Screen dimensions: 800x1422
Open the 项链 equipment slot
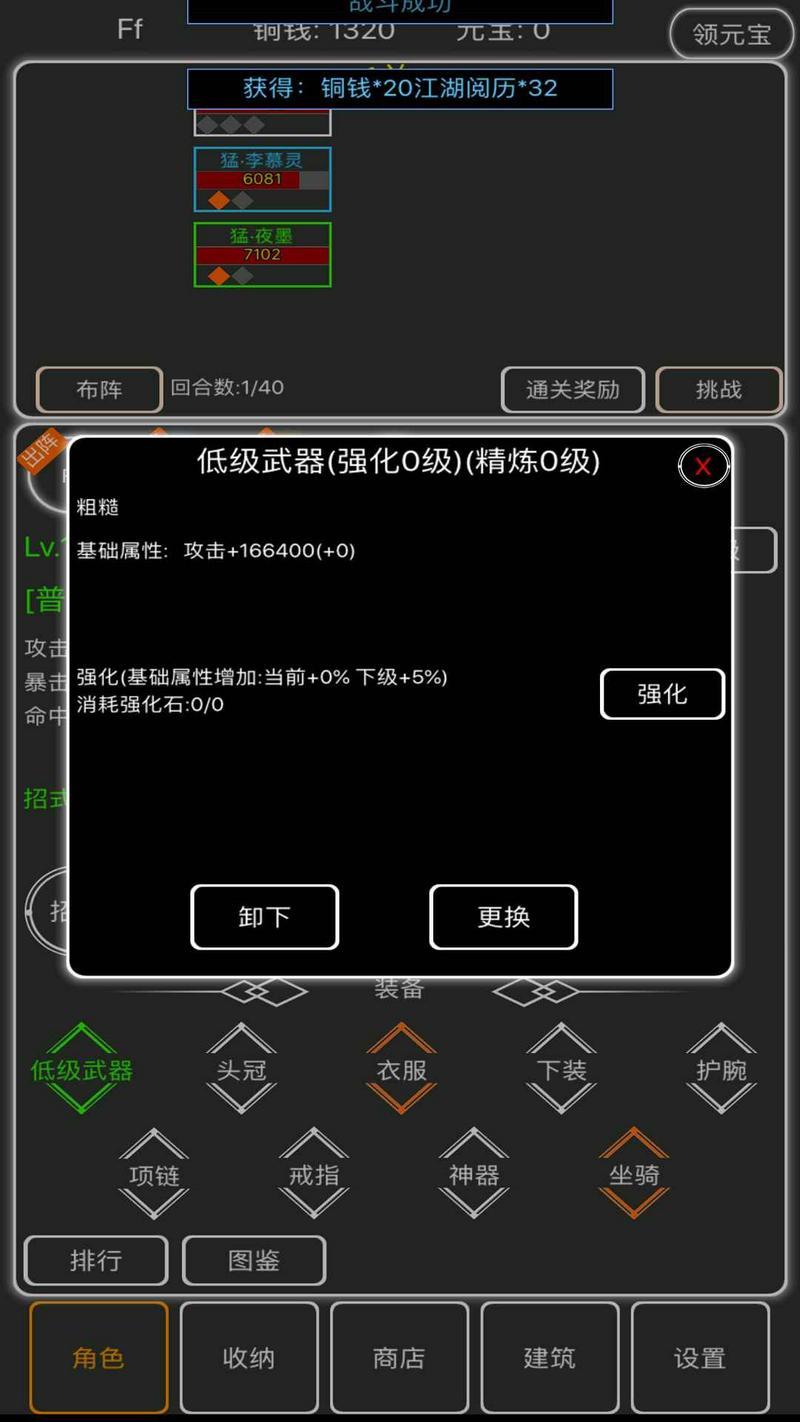coord(154,1175)
